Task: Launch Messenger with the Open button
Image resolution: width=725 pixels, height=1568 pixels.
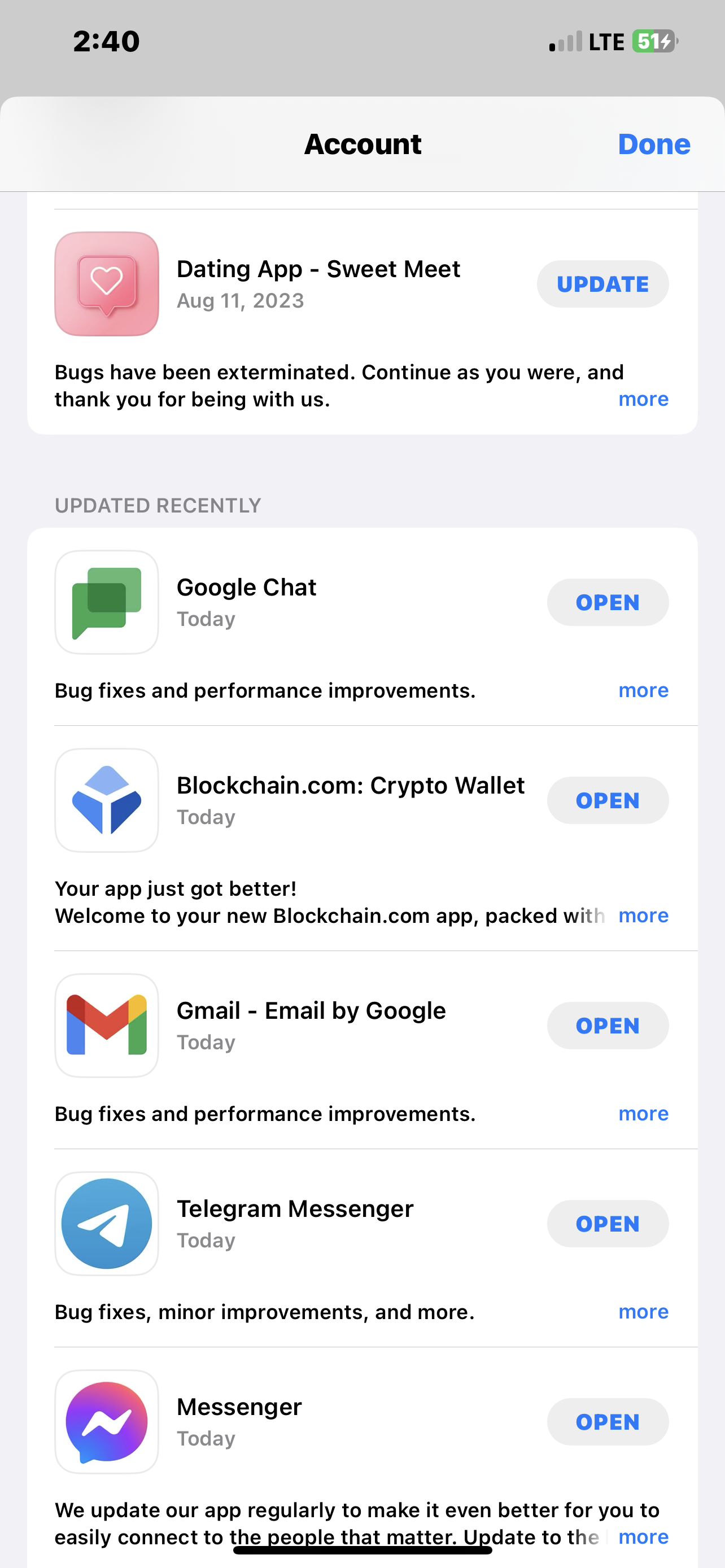Action: [607, 1422]
